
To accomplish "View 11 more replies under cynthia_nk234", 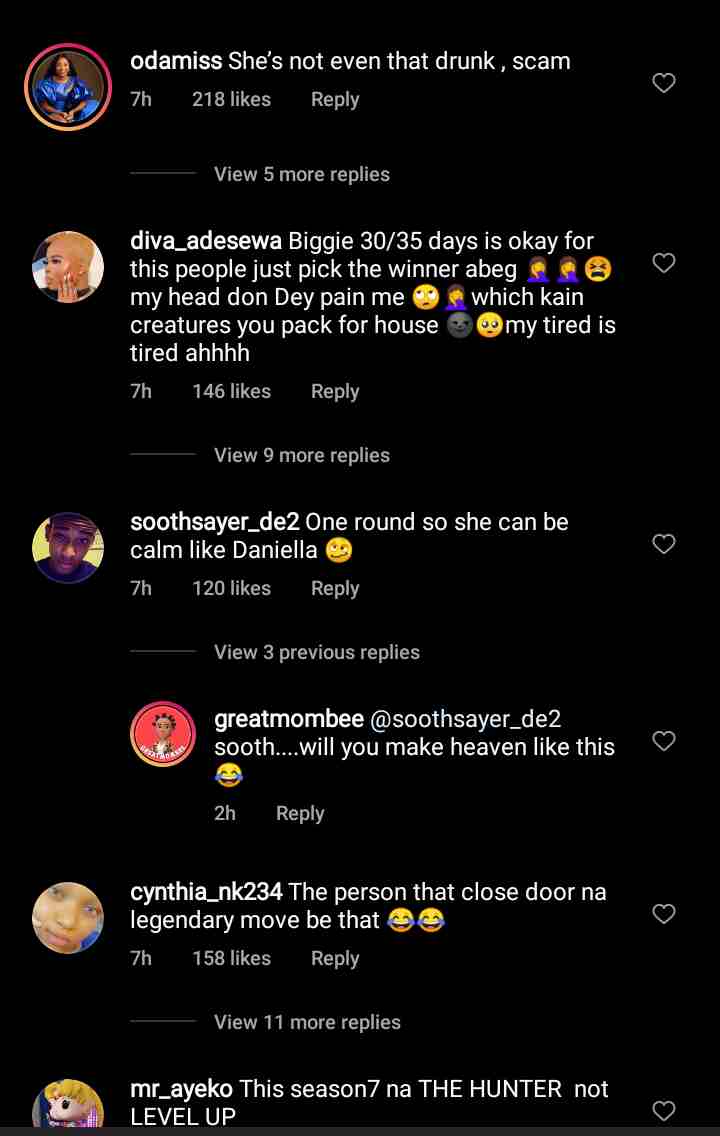I will (x=307, y=1022).
